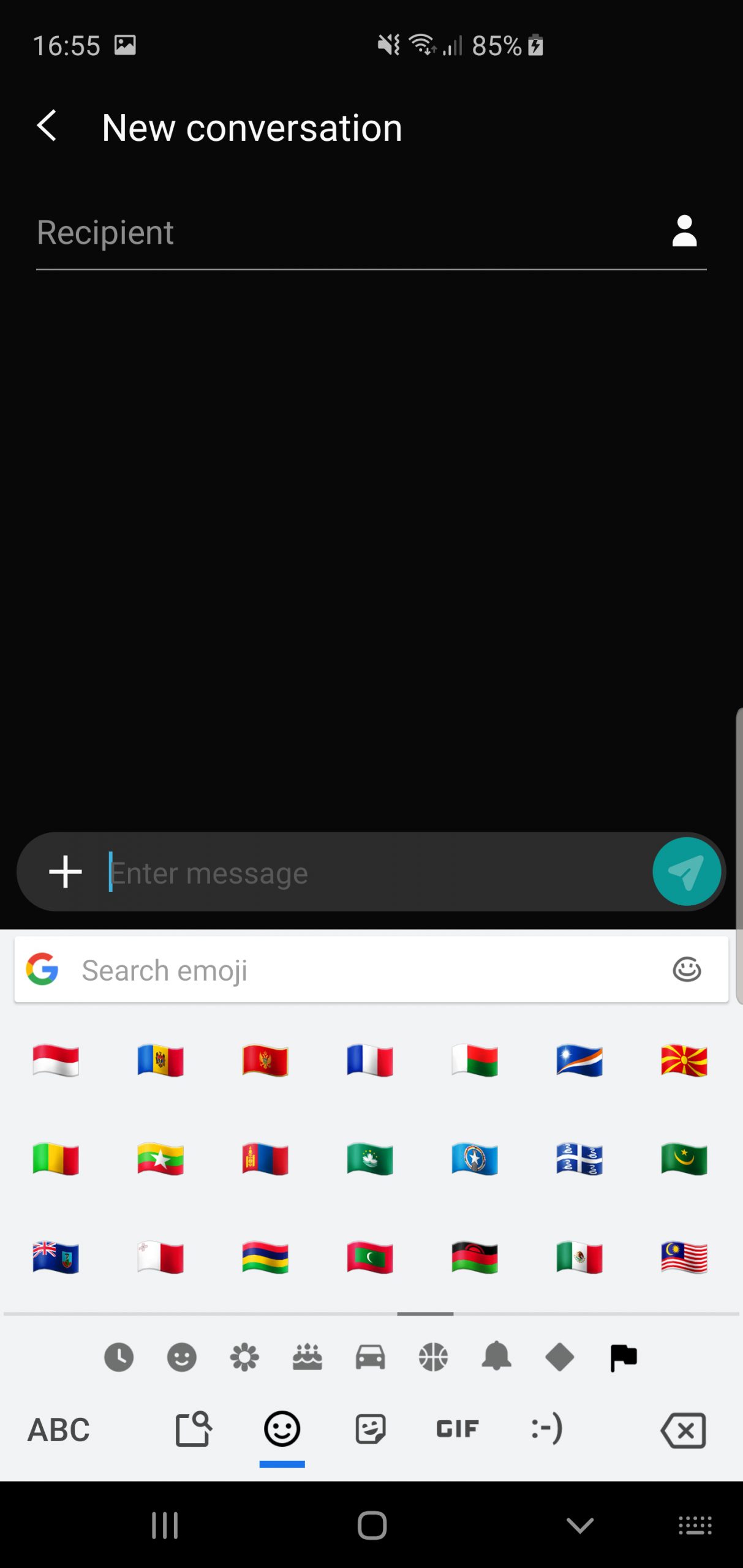Screen dimensions: 743x1568
Task: Switch to smileys emoji category
Action: coord(182,1357)
